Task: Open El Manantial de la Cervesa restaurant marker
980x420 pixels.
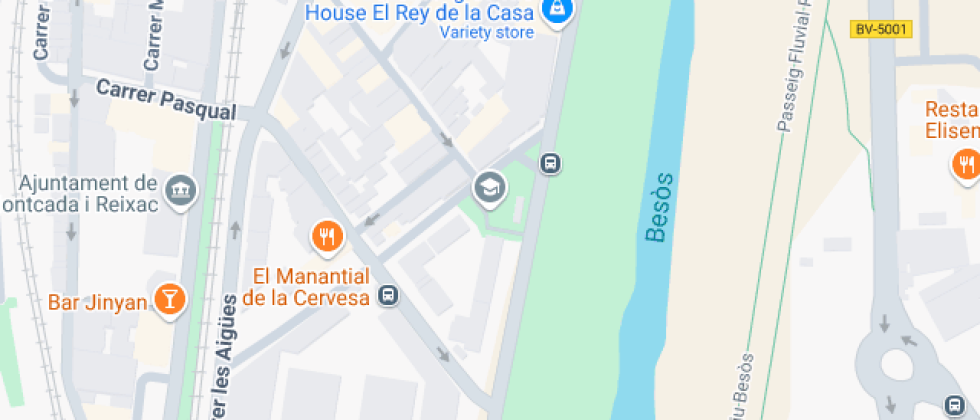Action: [x=327, y=237]
